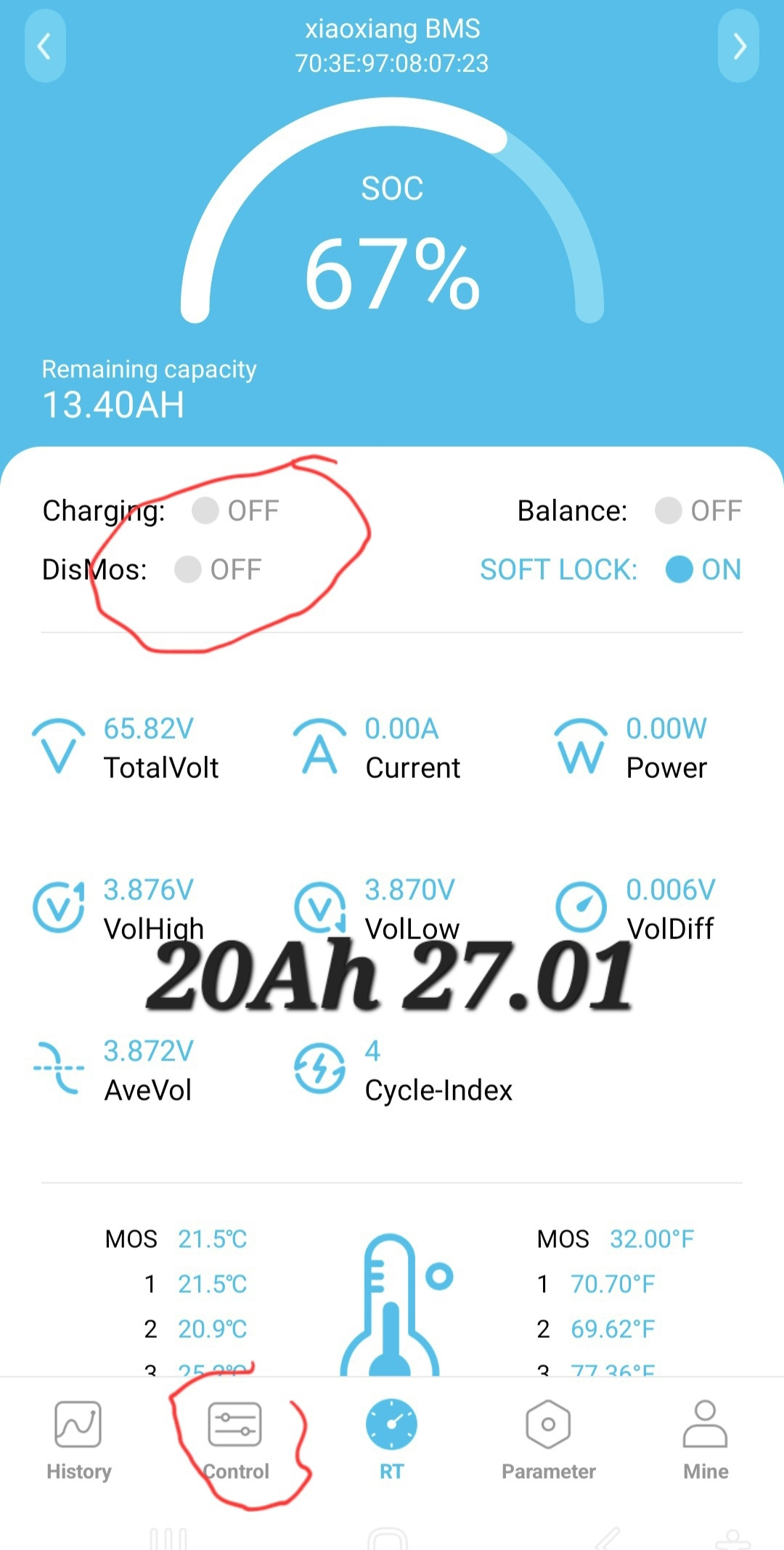
Task: Go to the next BMS device
Action: [x=738, y=46]
